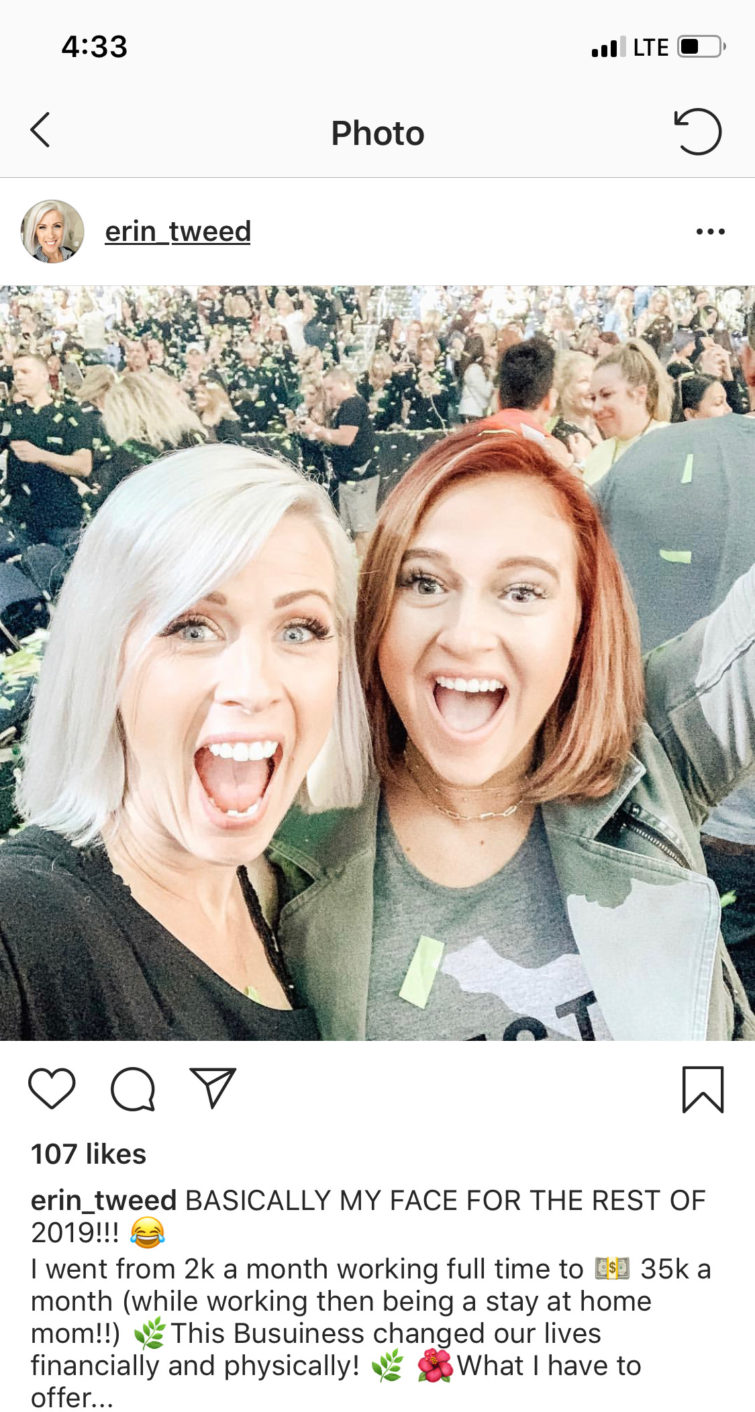Open the three-dot post options menu
This screenshot has width=755, height=1412.
coord(710,232)
